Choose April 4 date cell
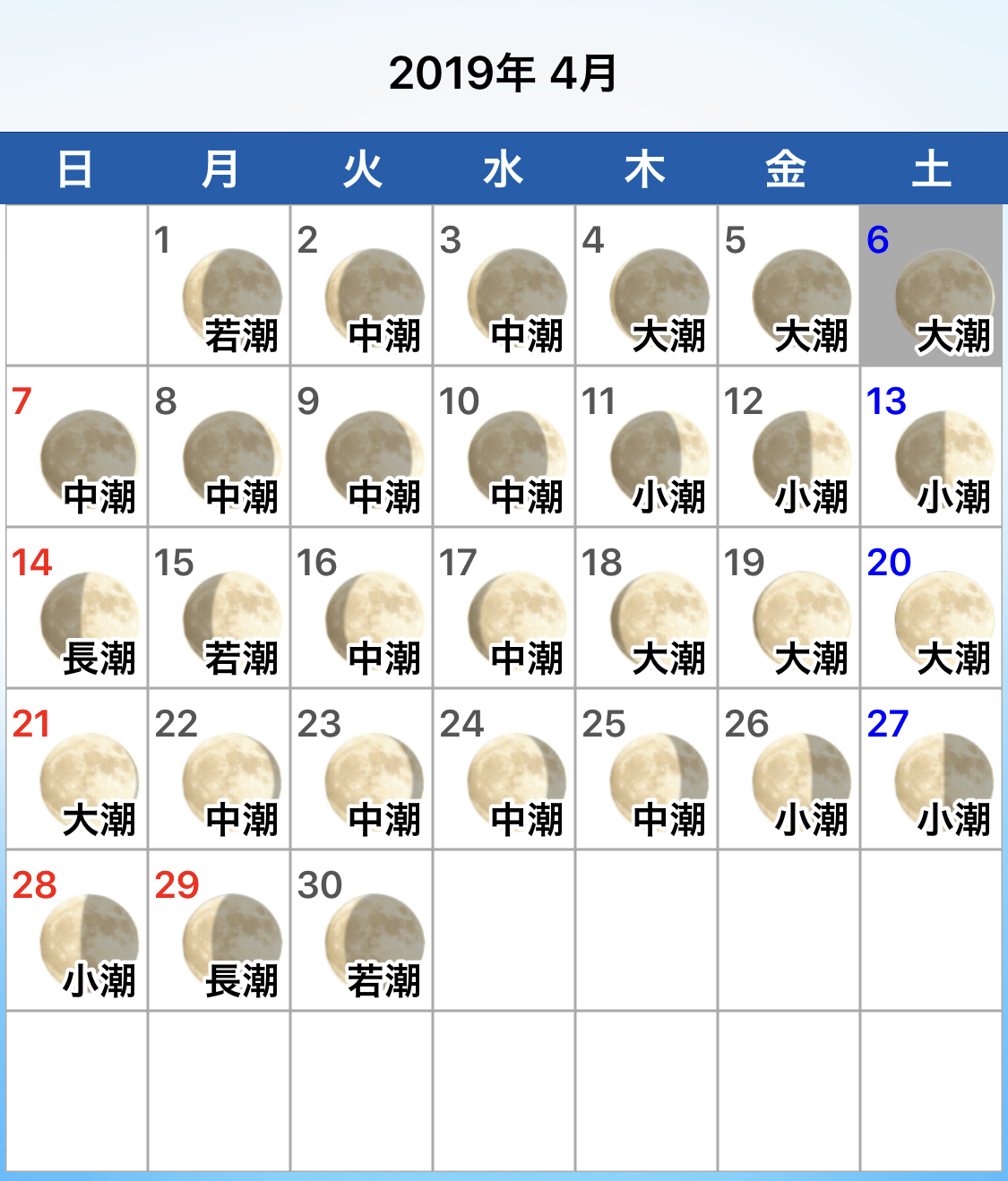 pyautogui.click(x=646, y=285)
